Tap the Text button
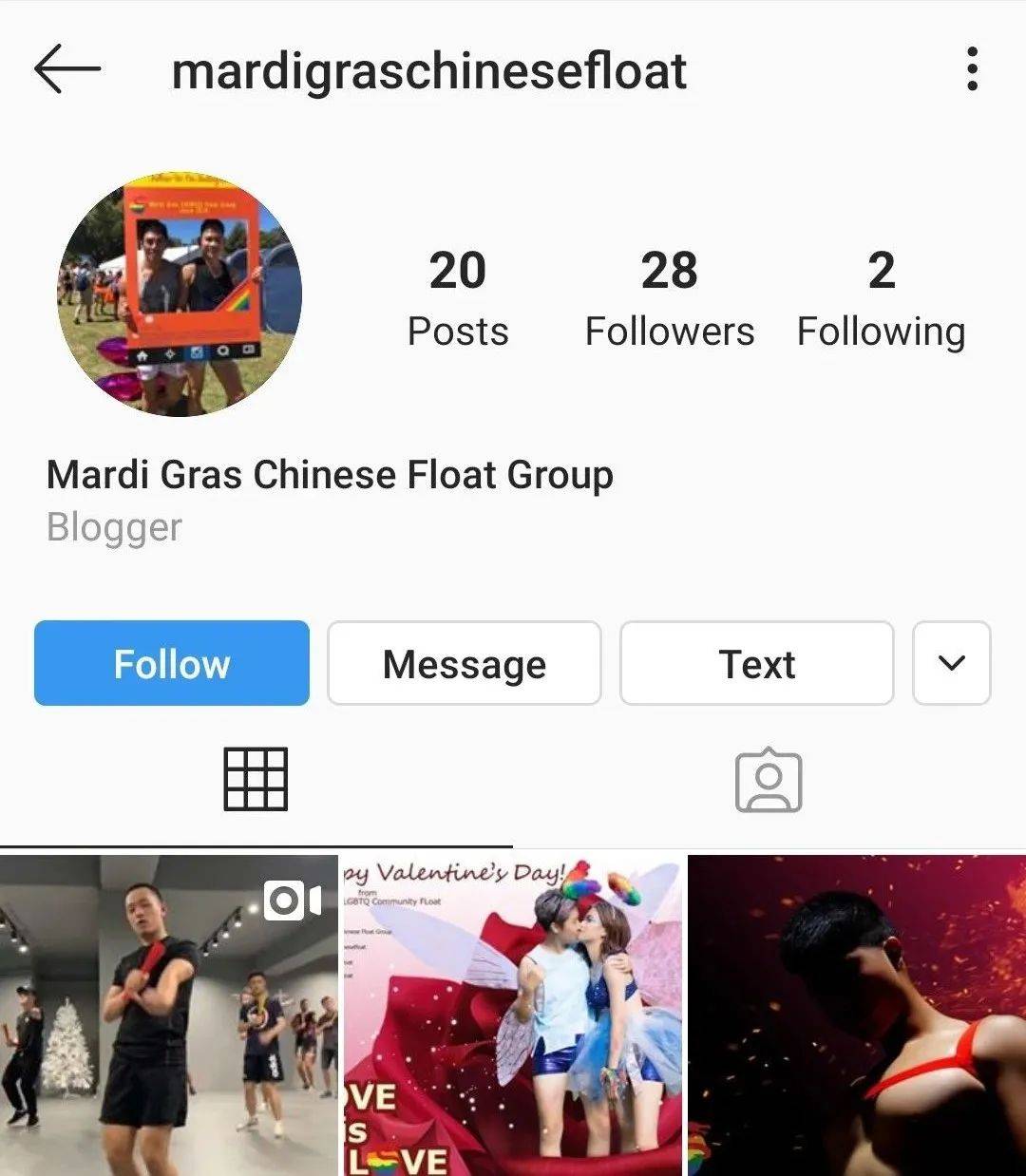The height and width of the screenshot is (1176, 1026). [756, 663]
